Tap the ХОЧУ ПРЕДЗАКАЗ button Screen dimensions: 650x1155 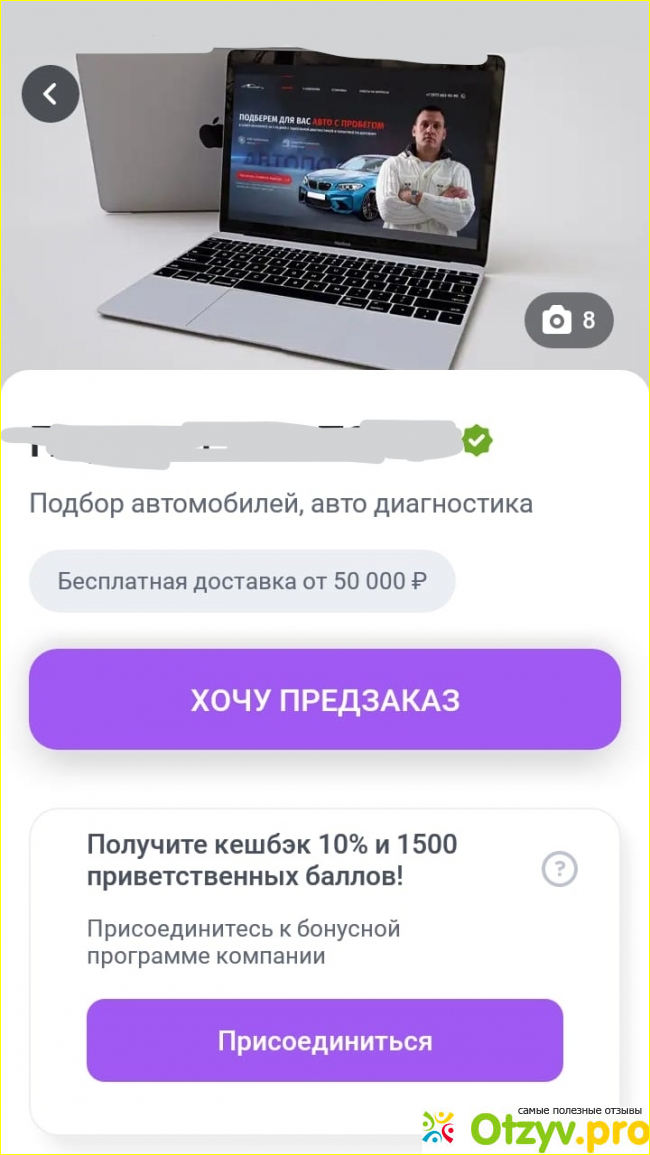pos(325,699)
